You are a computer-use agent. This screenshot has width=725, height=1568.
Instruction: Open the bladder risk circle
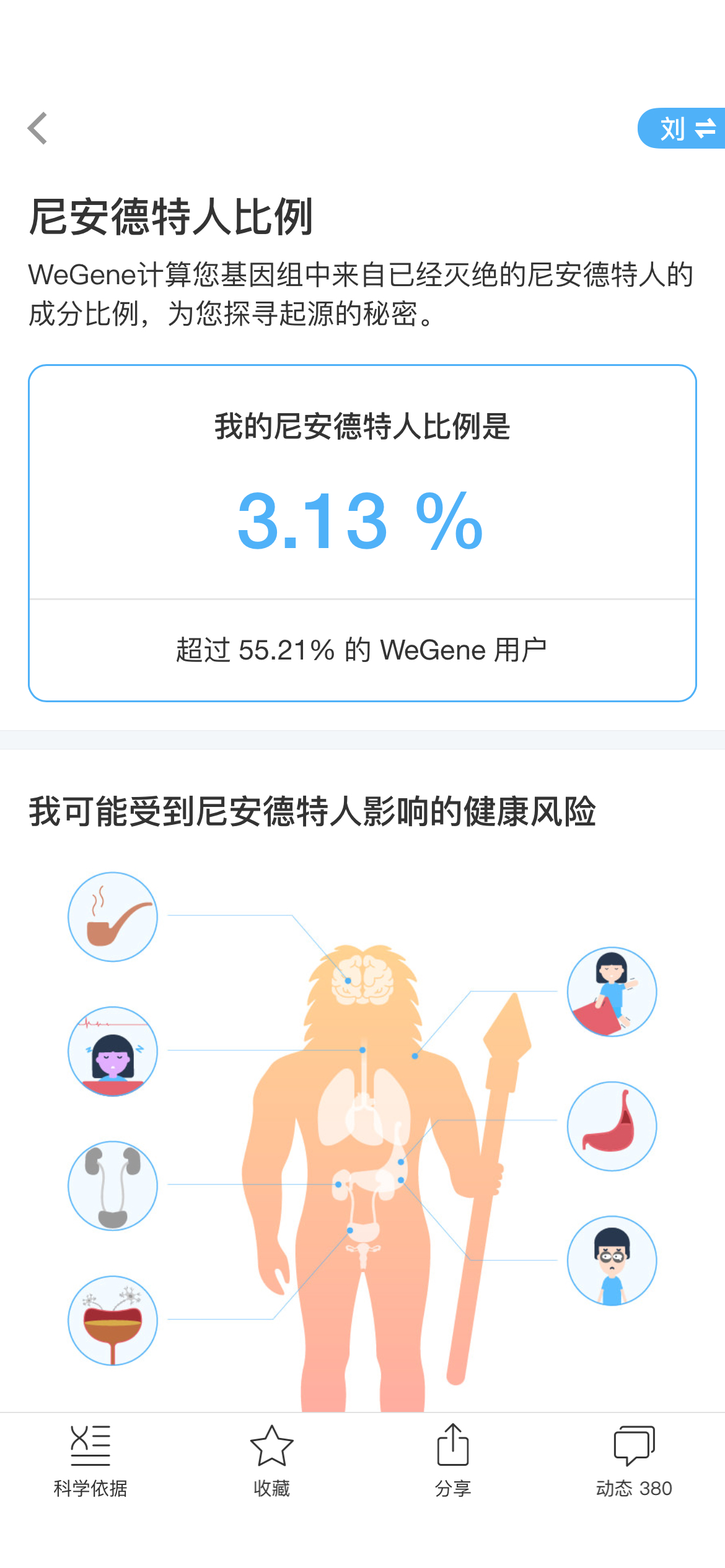[113, 1320]
